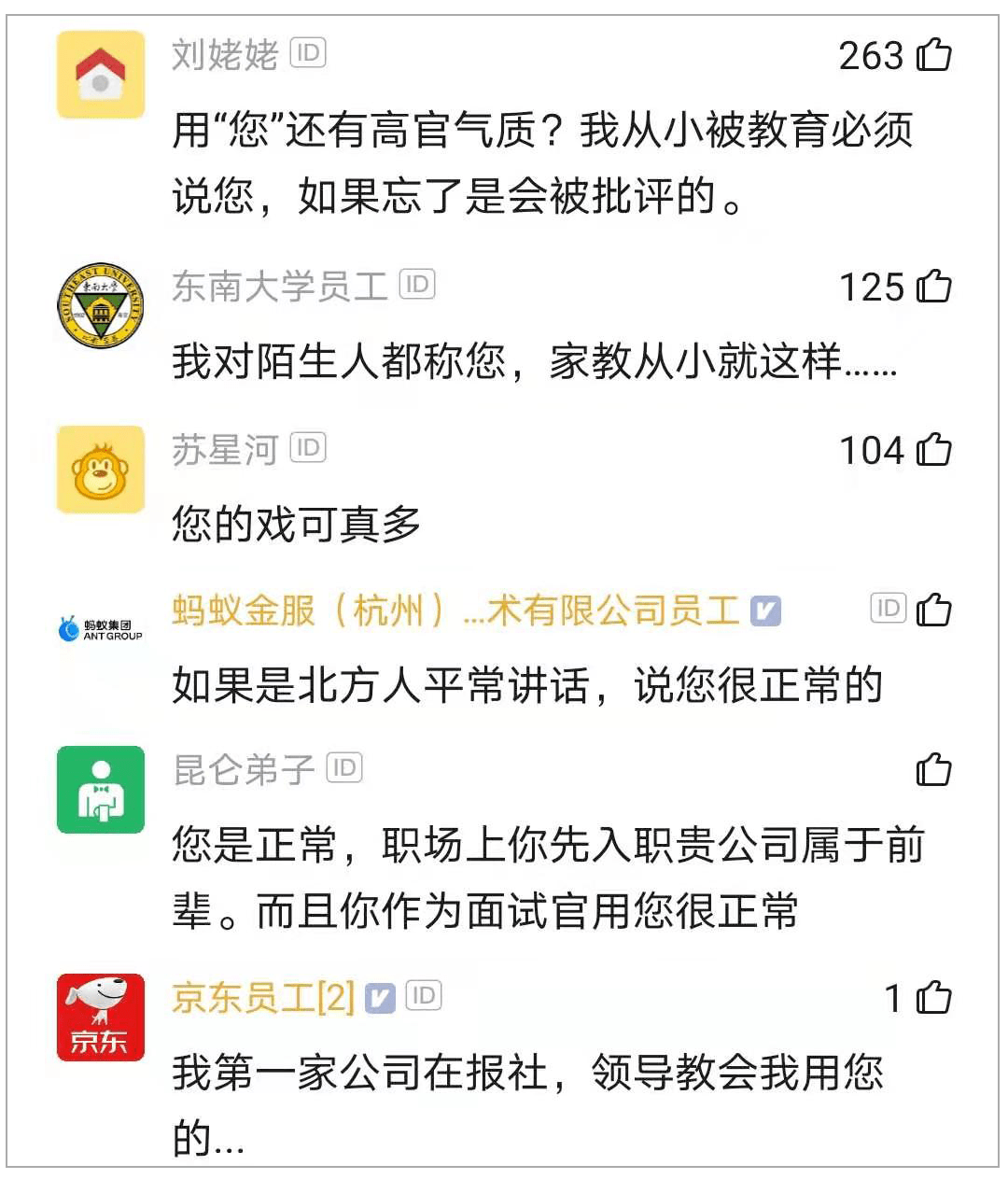The image size is (1008, 1179).
Task: Tap the ID badge beside 苏星河
Action: tap(308, 449)
